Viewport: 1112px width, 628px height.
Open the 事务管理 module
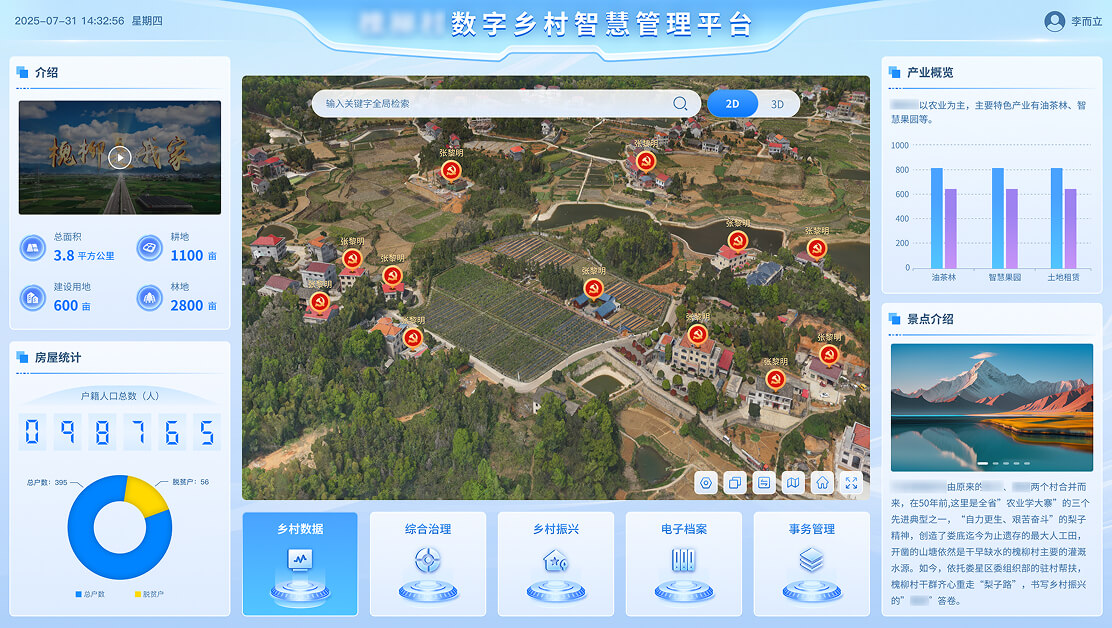pos(811,563)
